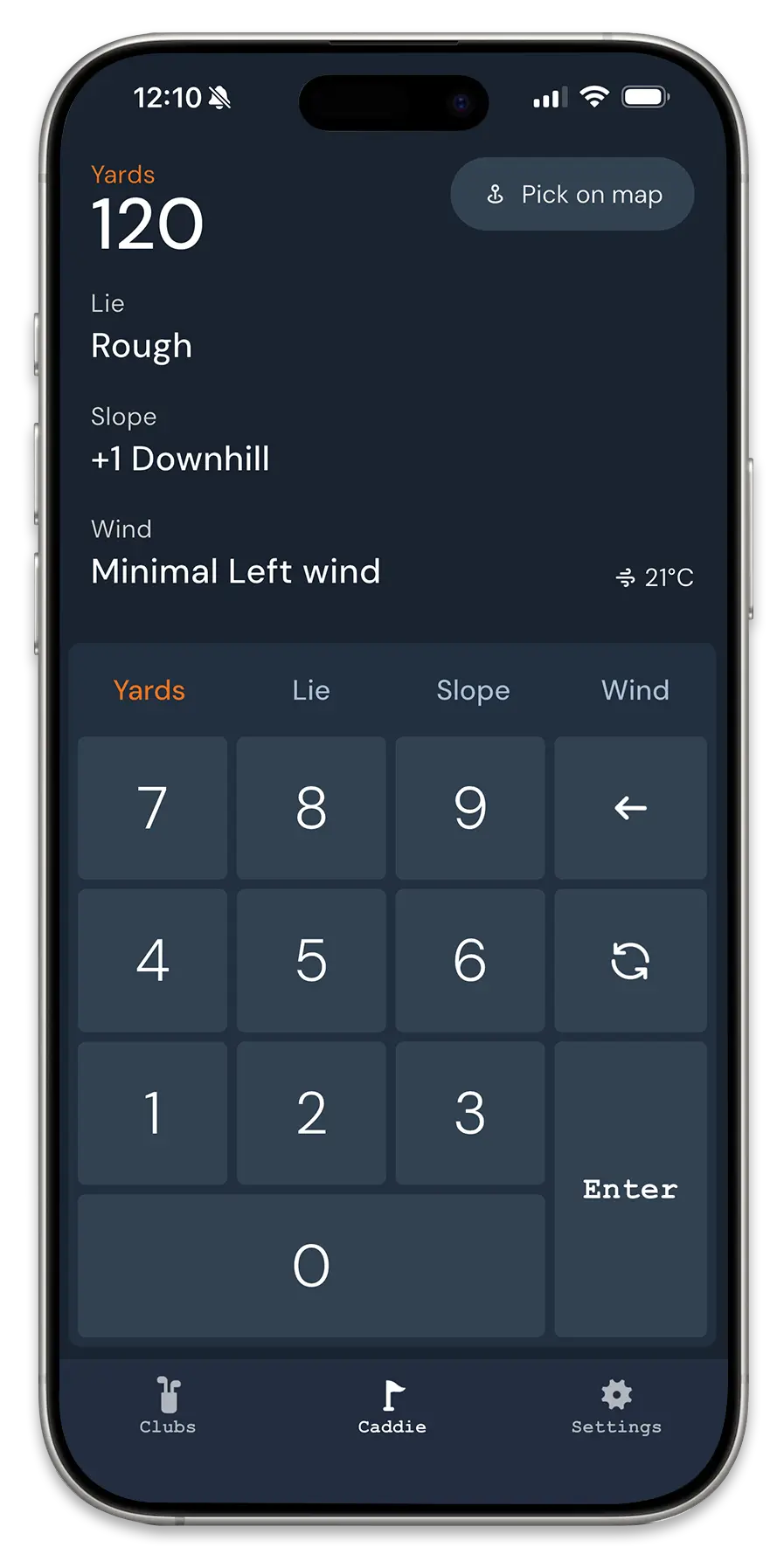Screen dimensions: 784x1568
Task: Select the Yards tab
Action: (149, 690)
